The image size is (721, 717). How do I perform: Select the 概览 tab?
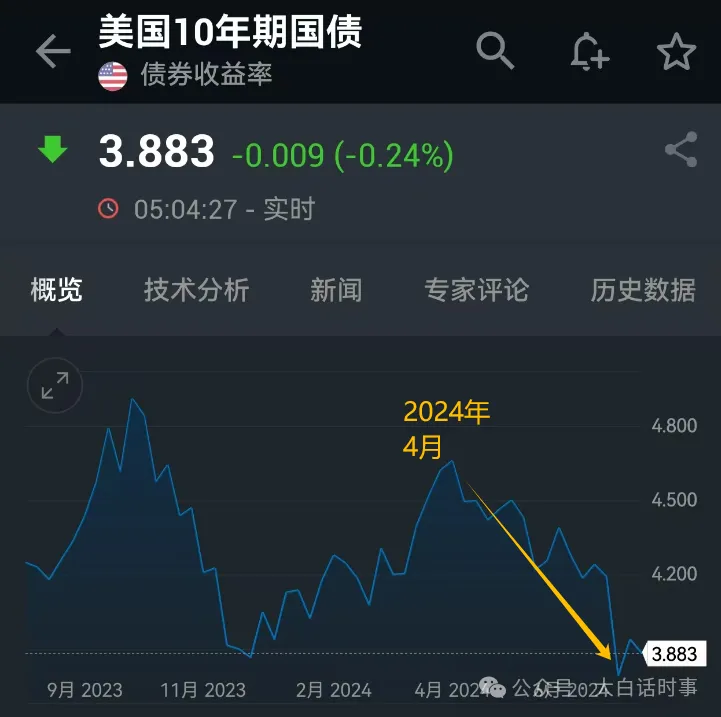tap(57, 290)
